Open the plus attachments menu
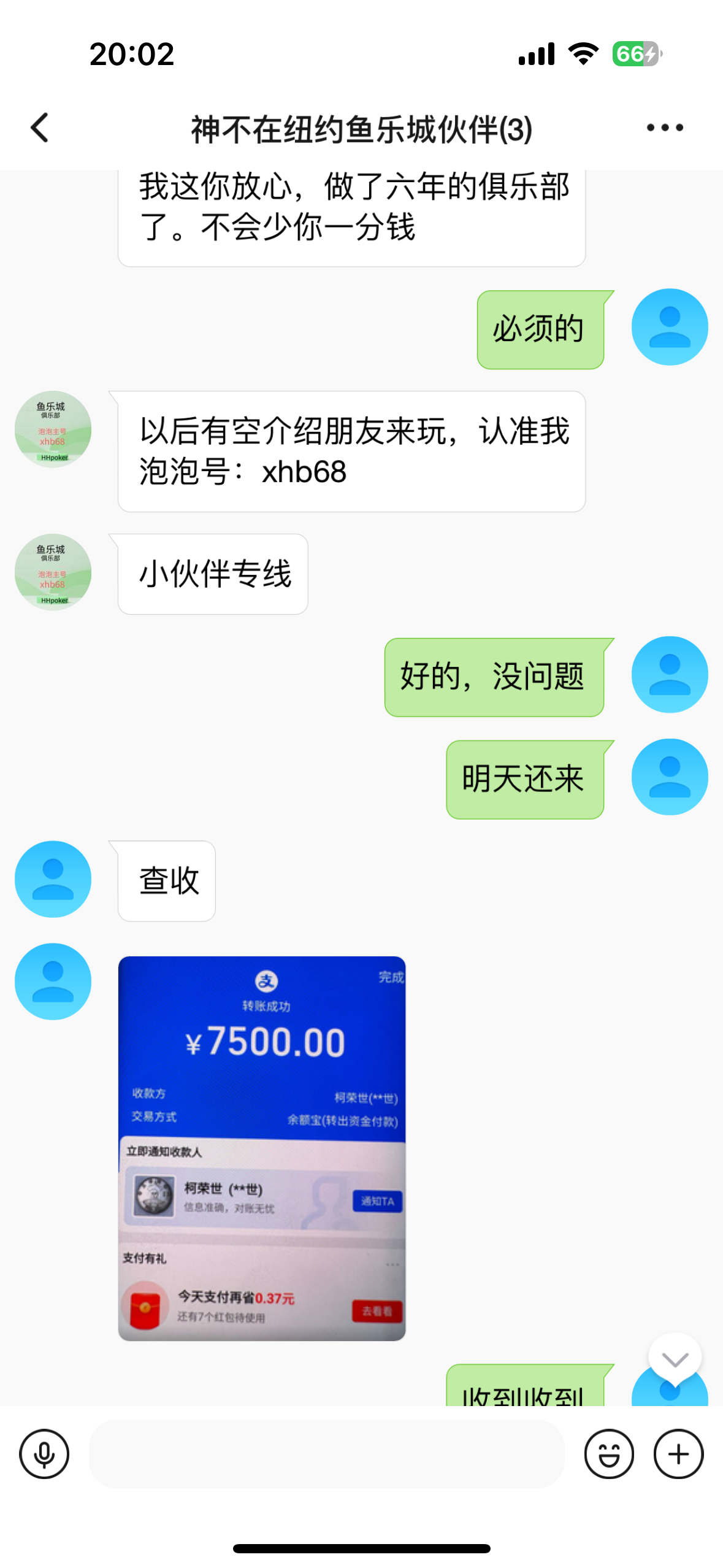Screen dimensions: 723x1568 point(678,1453)
